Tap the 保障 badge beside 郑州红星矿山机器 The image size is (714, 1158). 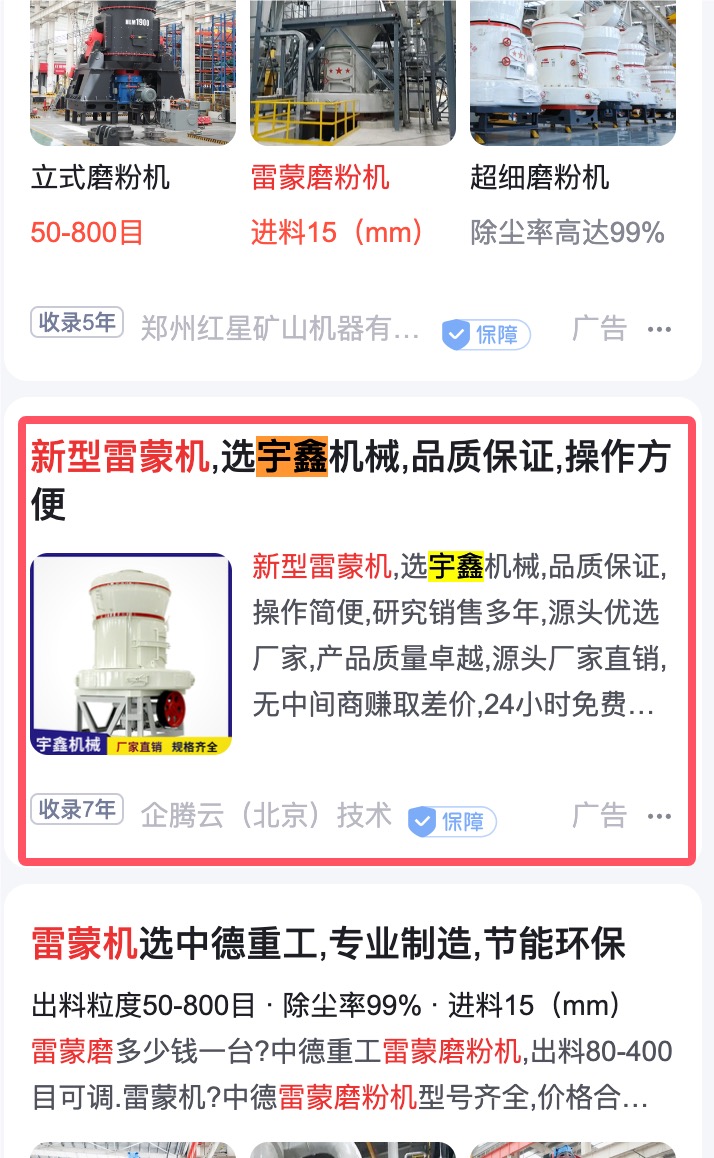click(486, 334)
